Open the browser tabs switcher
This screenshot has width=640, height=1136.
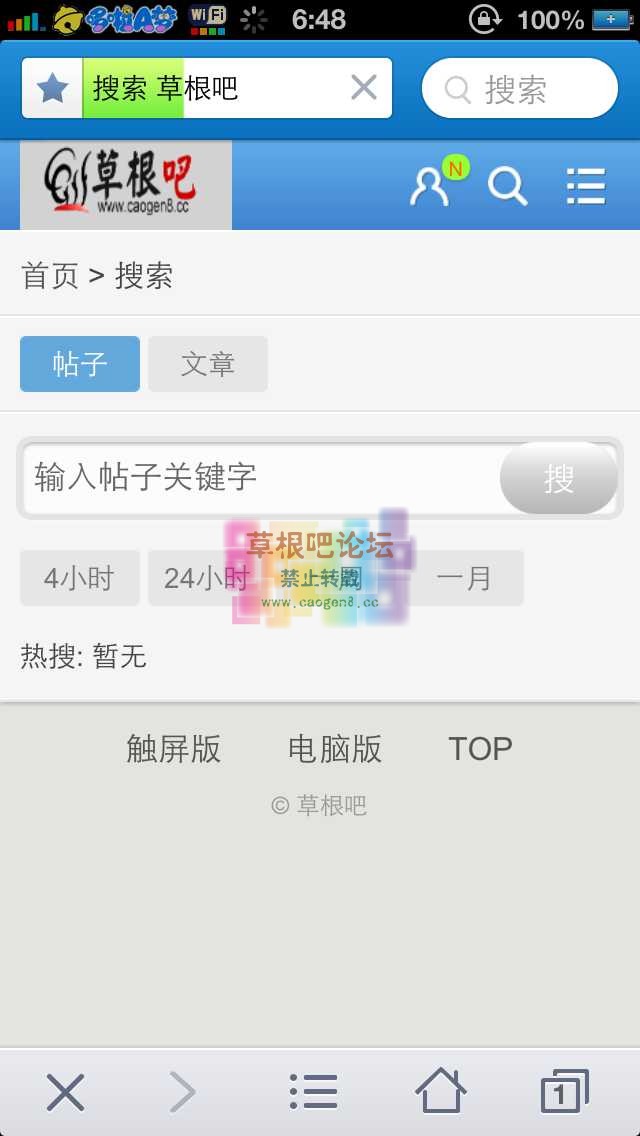(564, 1092)
